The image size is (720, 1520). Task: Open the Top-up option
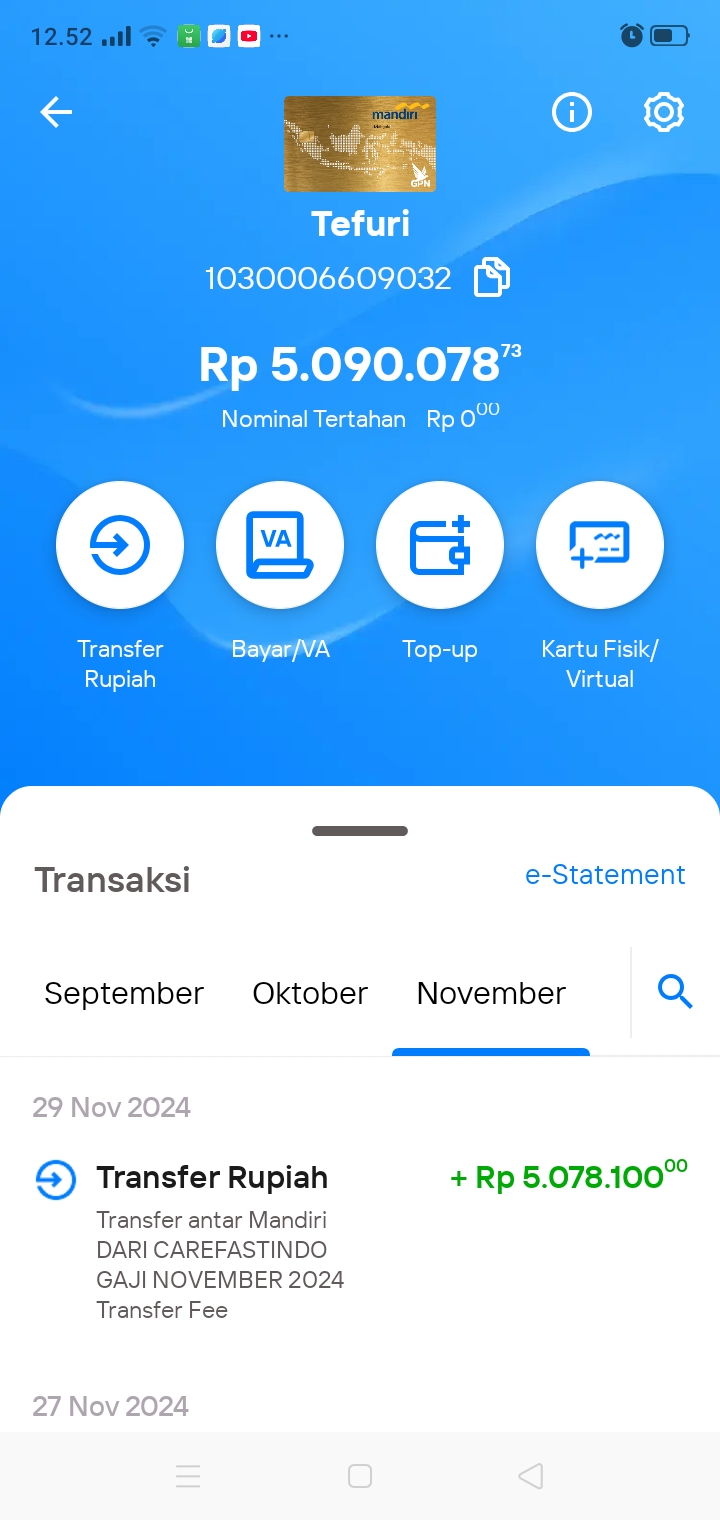click(440, 546)
